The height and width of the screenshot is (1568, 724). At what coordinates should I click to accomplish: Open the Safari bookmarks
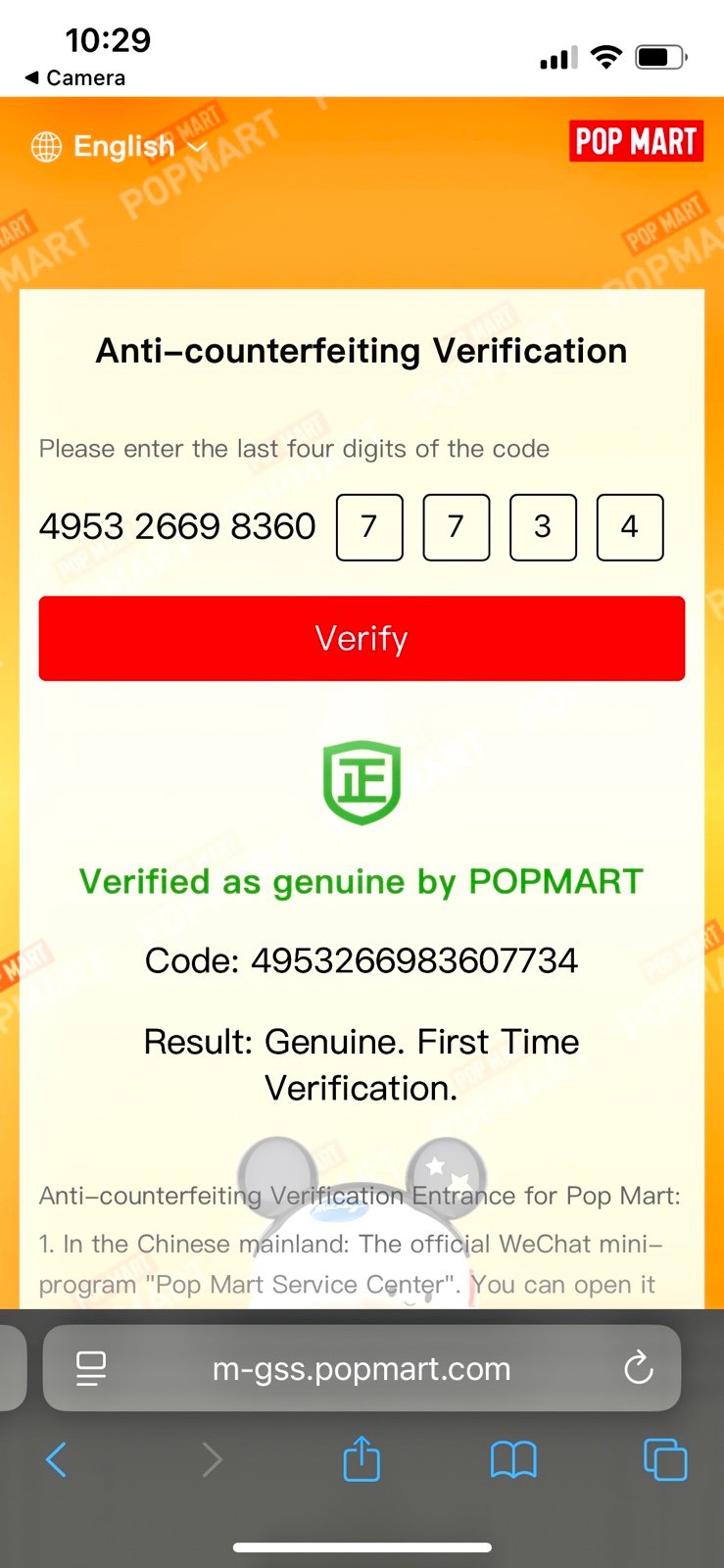pos(513,1460)
